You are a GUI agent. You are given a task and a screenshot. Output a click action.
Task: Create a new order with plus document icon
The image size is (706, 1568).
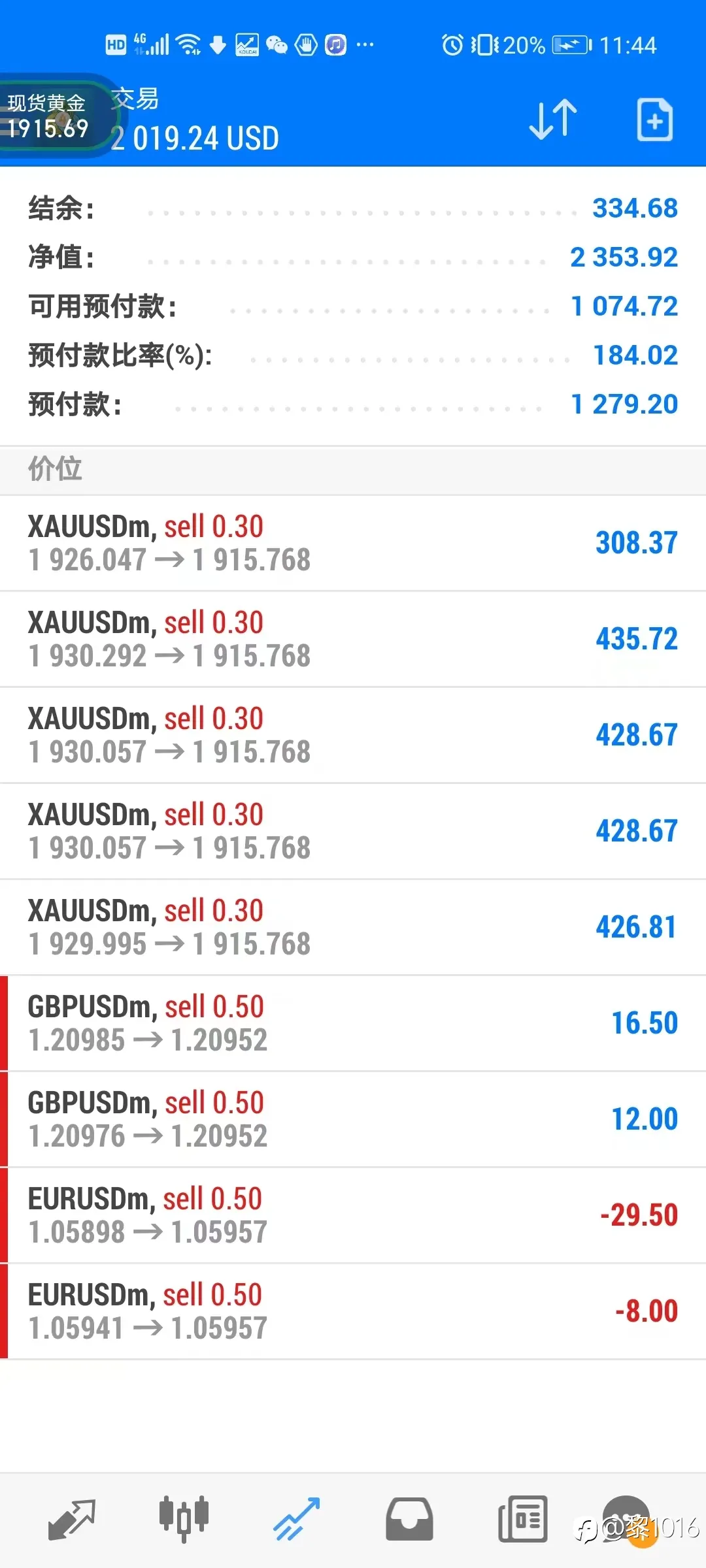click(654, 120)
